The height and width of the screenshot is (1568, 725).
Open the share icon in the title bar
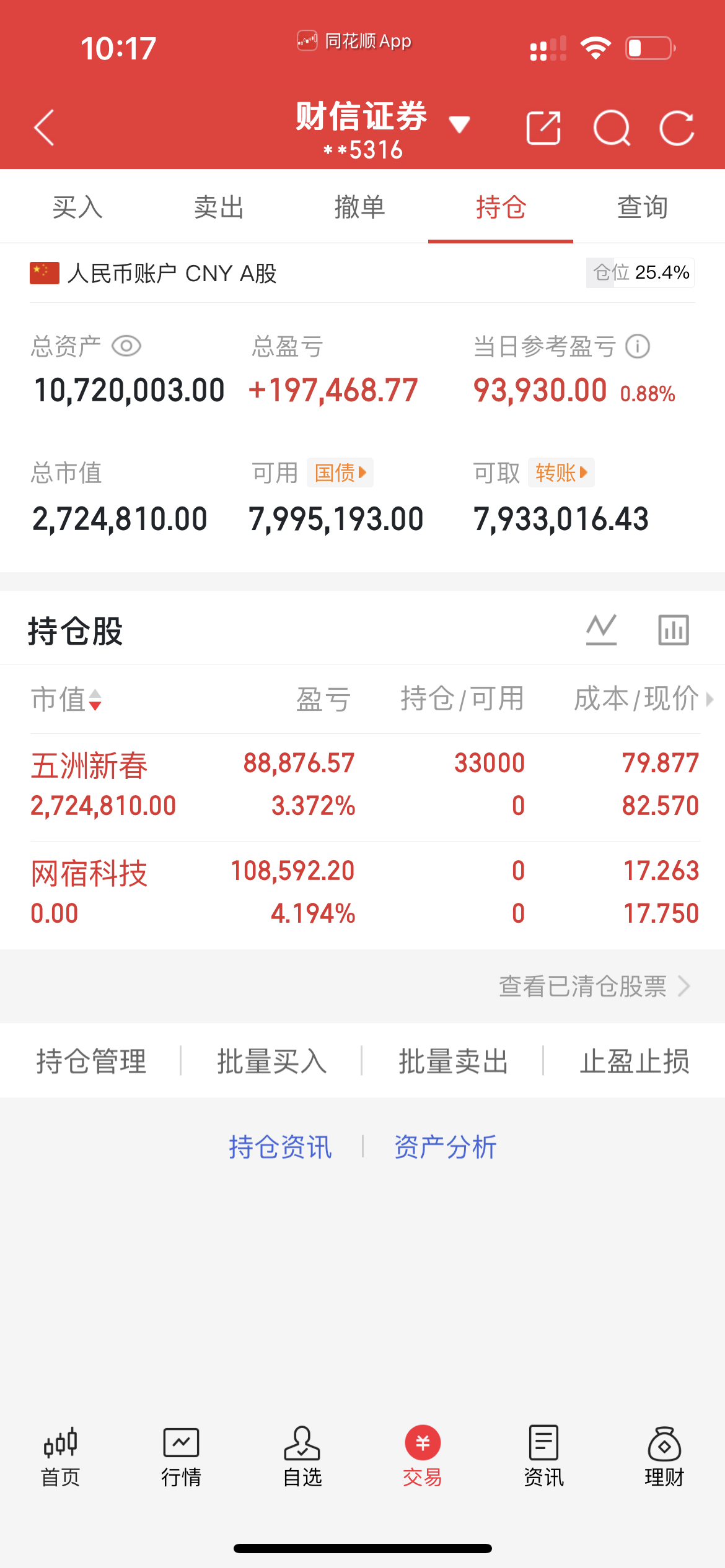[x=543, y=128]
